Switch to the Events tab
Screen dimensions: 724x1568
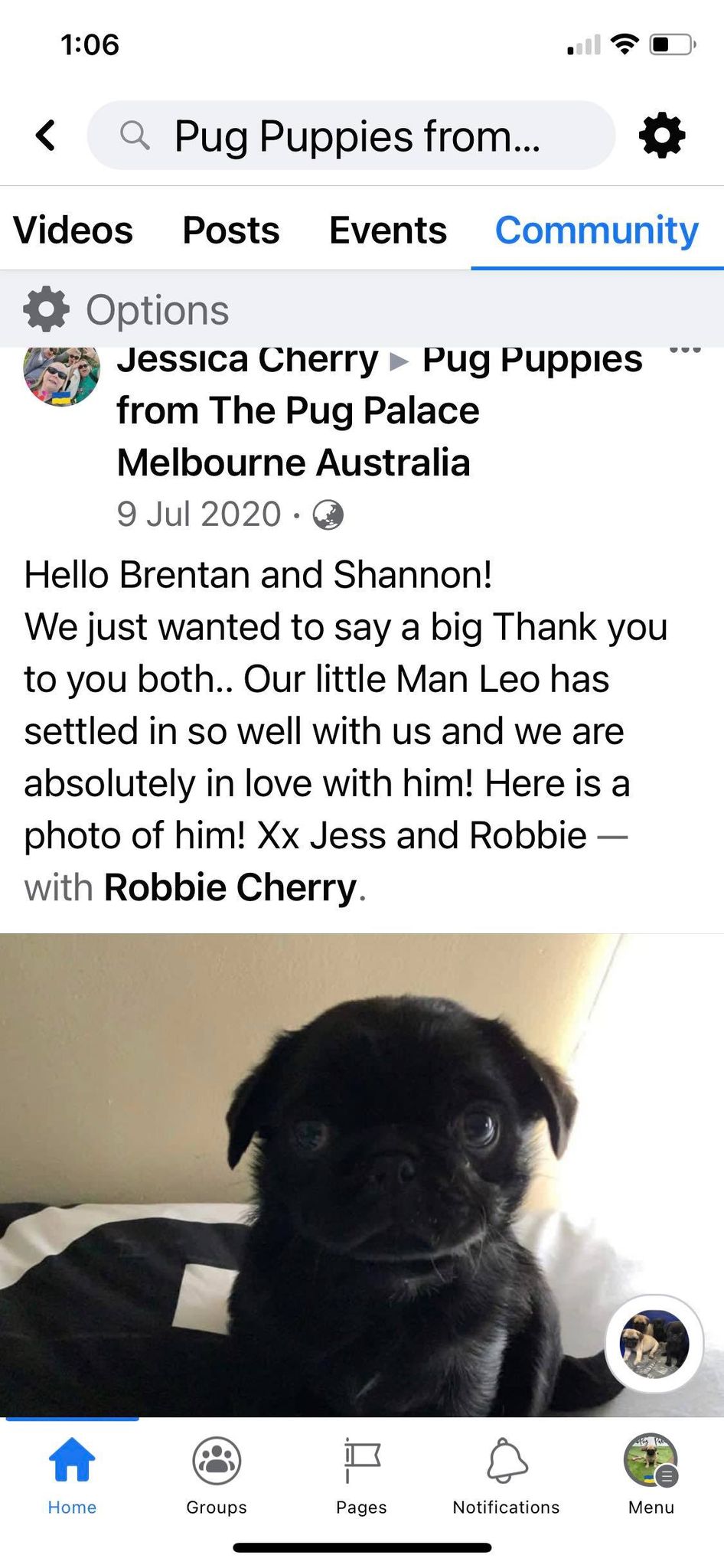click(387, 230)
